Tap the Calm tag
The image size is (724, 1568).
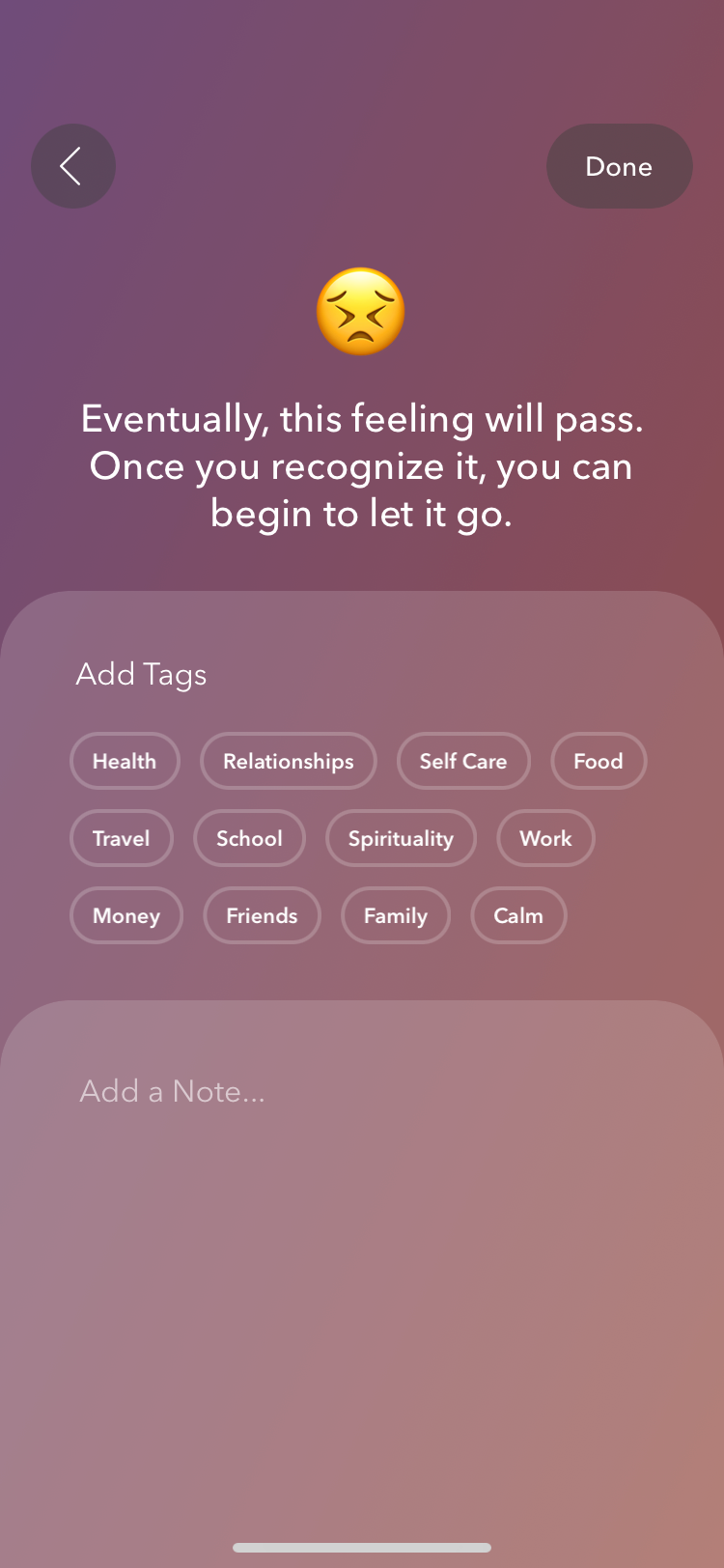[x=518, y=915]
